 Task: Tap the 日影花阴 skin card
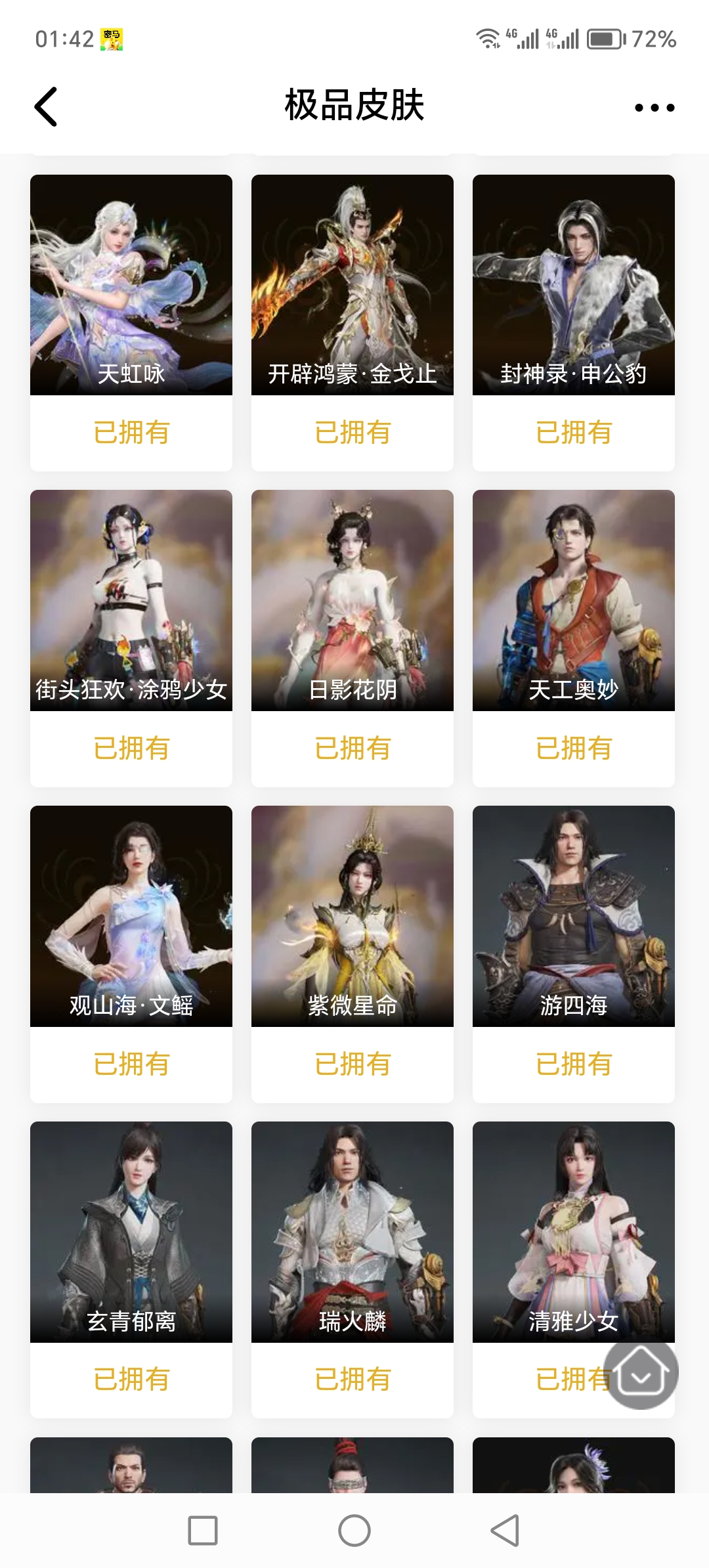353,600
